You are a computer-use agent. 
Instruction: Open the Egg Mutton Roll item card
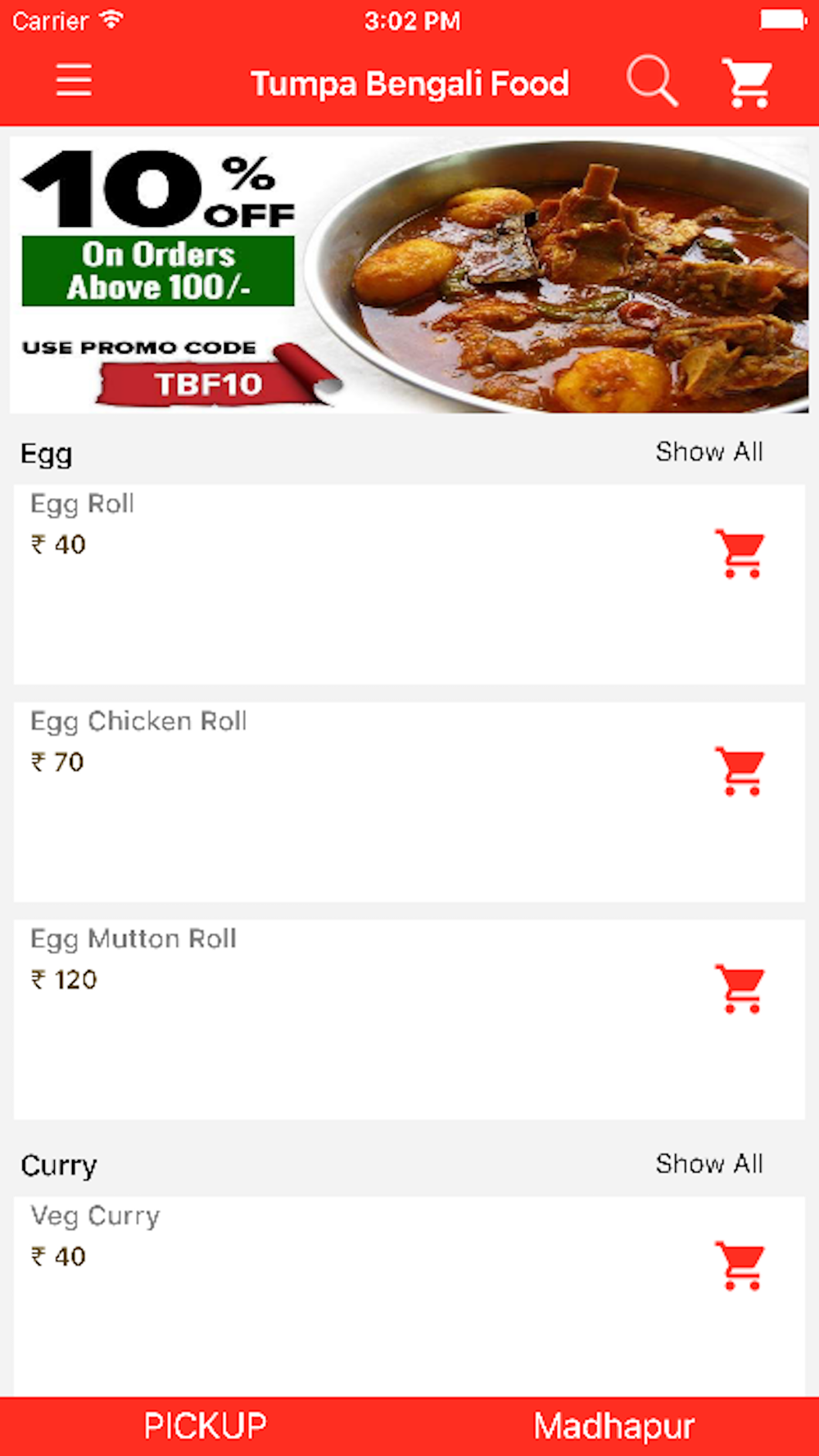[x=409, y=1020]
